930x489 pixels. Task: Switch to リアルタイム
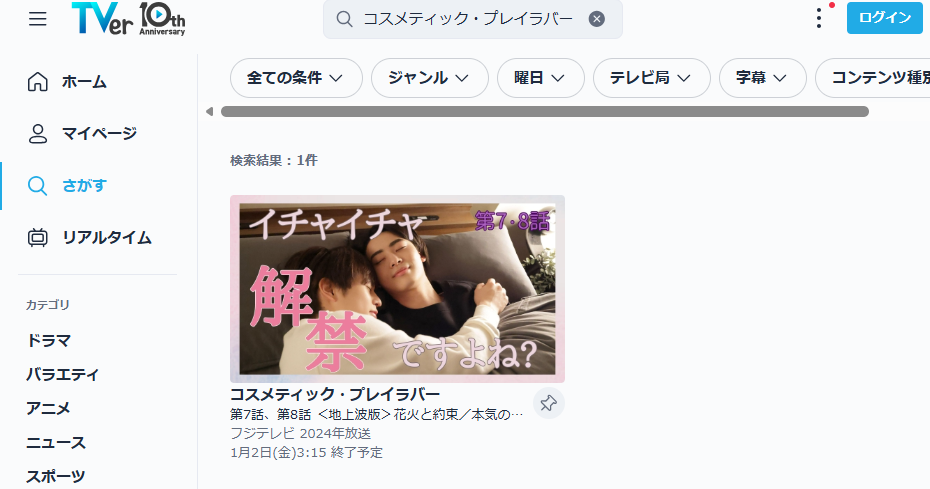(106, 237)
